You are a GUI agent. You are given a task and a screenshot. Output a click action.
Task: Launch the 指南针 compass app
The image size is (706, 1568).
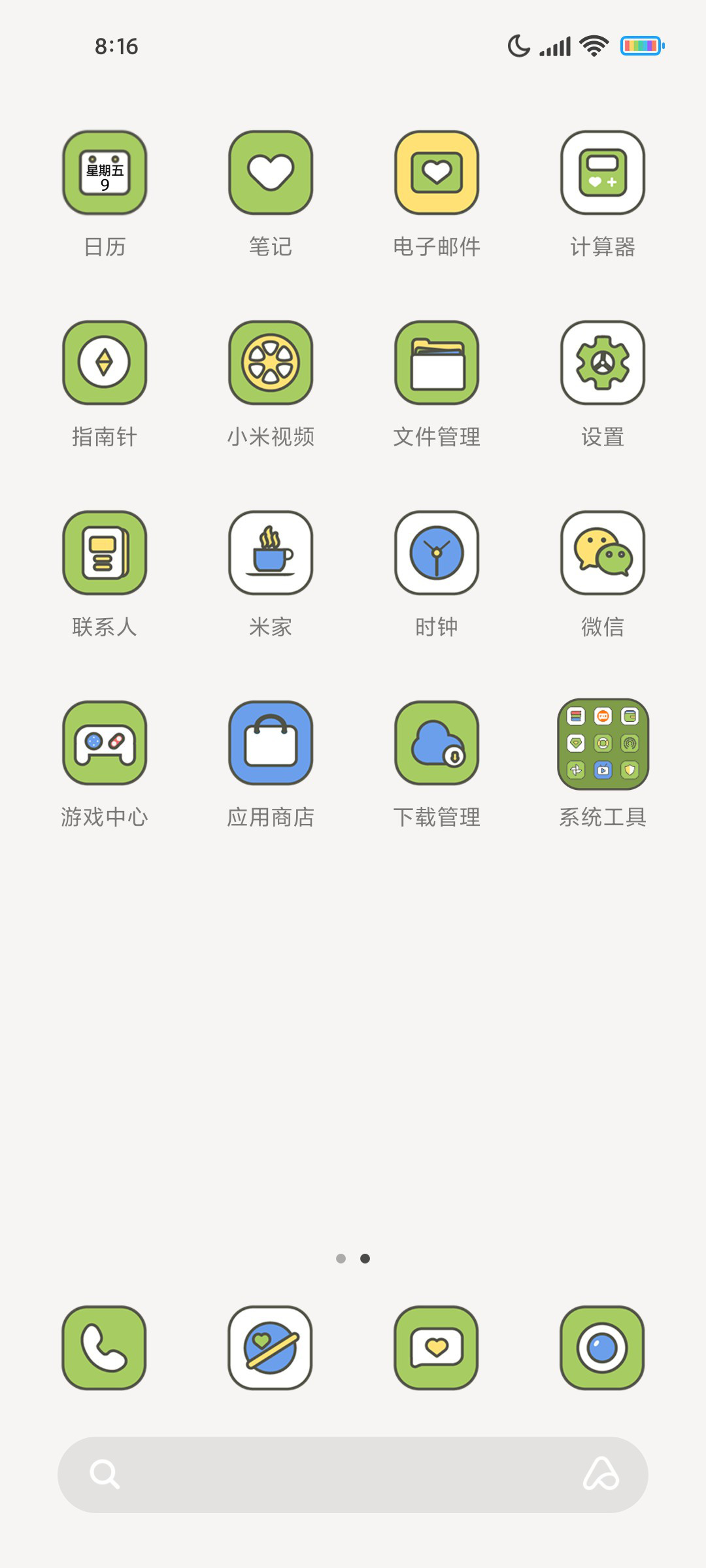(x=105, y=363)
